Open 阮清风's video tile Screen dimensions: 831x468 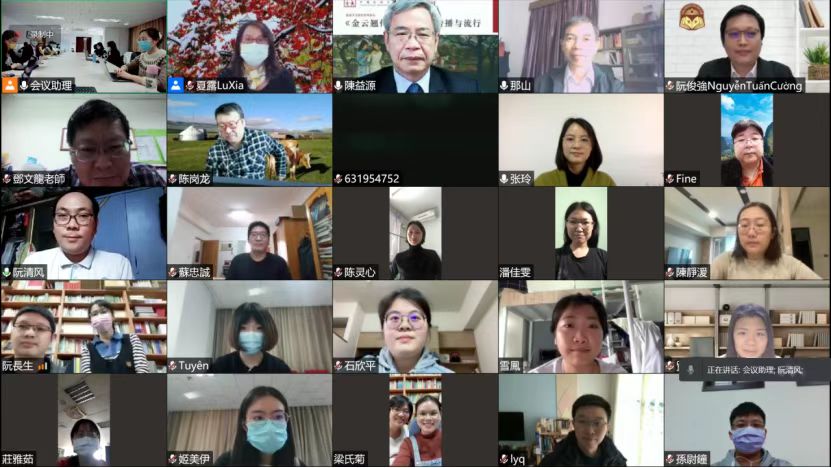click(83, 233)
